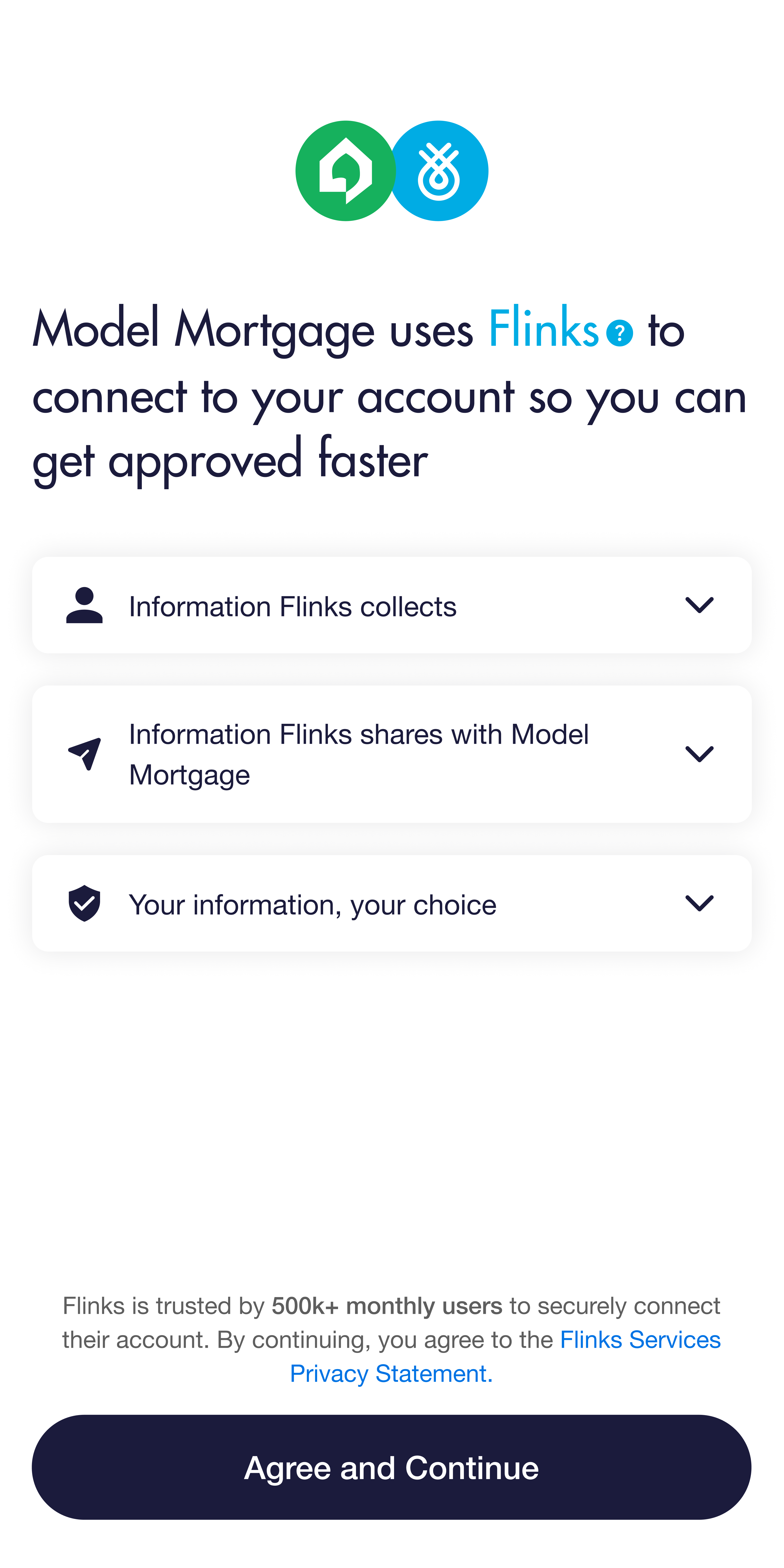
Task: Select the information sharing accordion card
Action: point(392,754)
